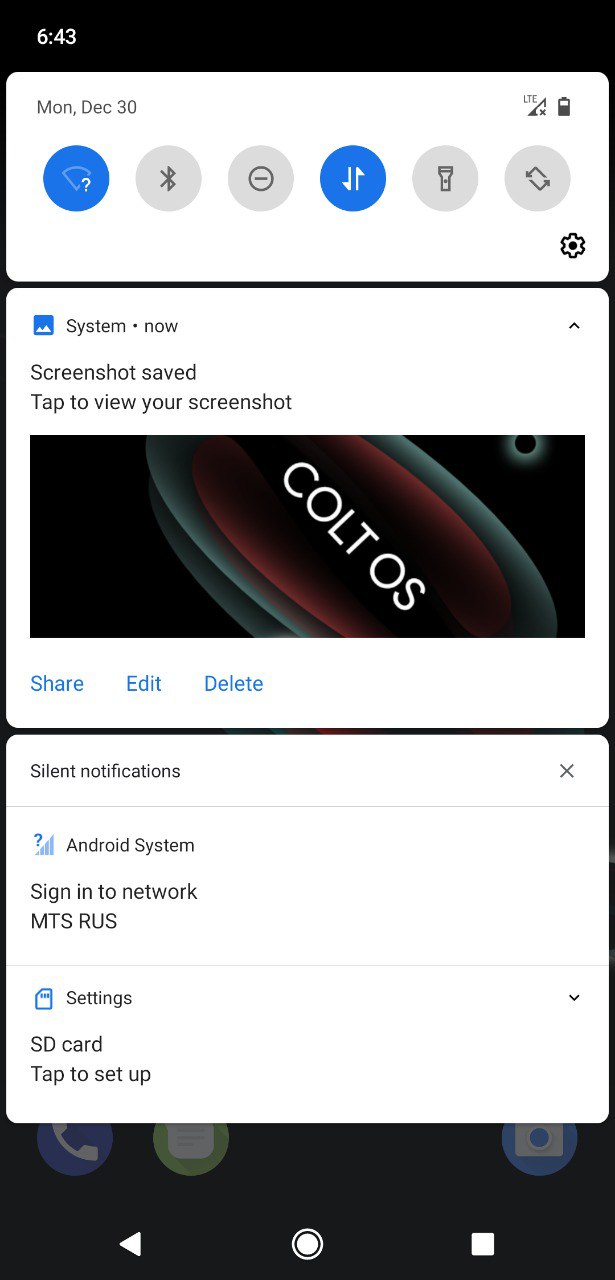The image size is (615, 1280).
Task: Open the recent apps overview
Action: [483, 1244]
